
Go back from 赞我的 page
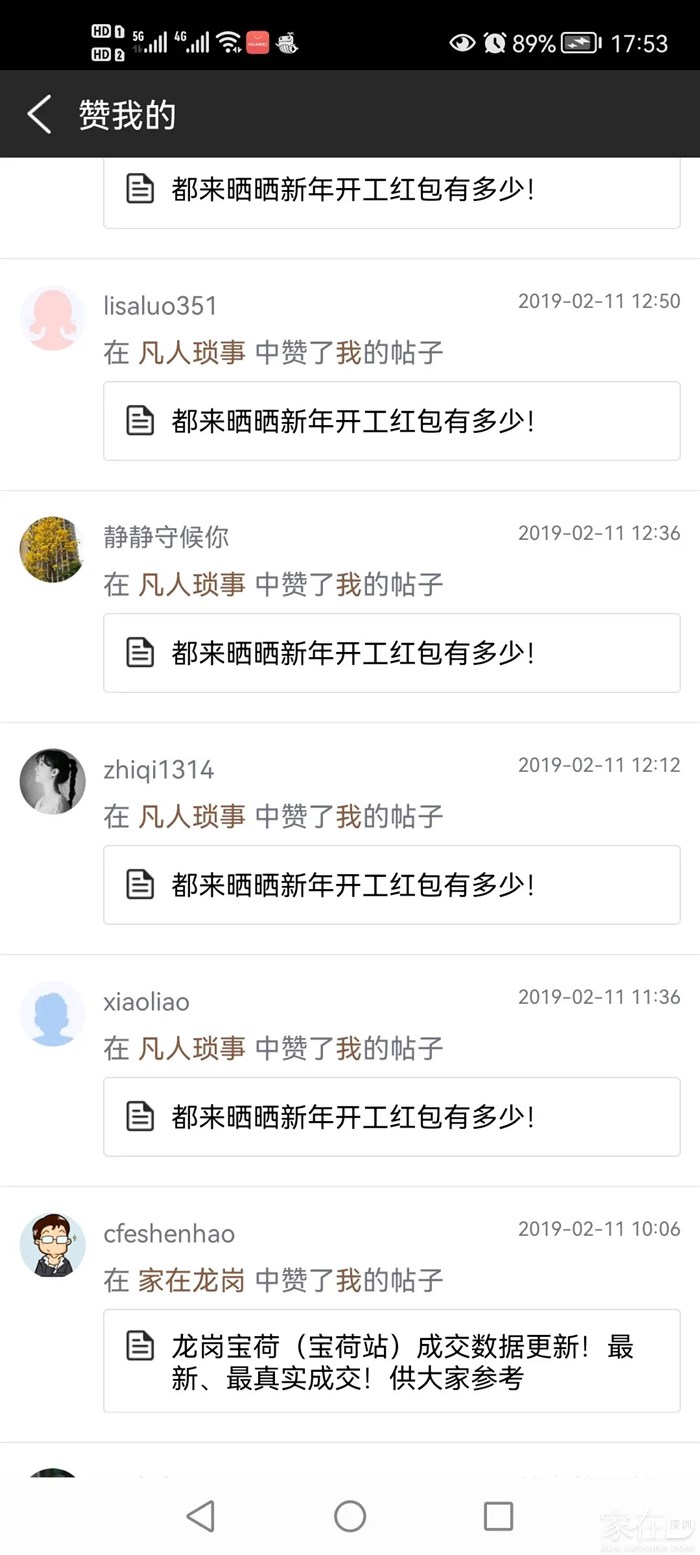40,115
